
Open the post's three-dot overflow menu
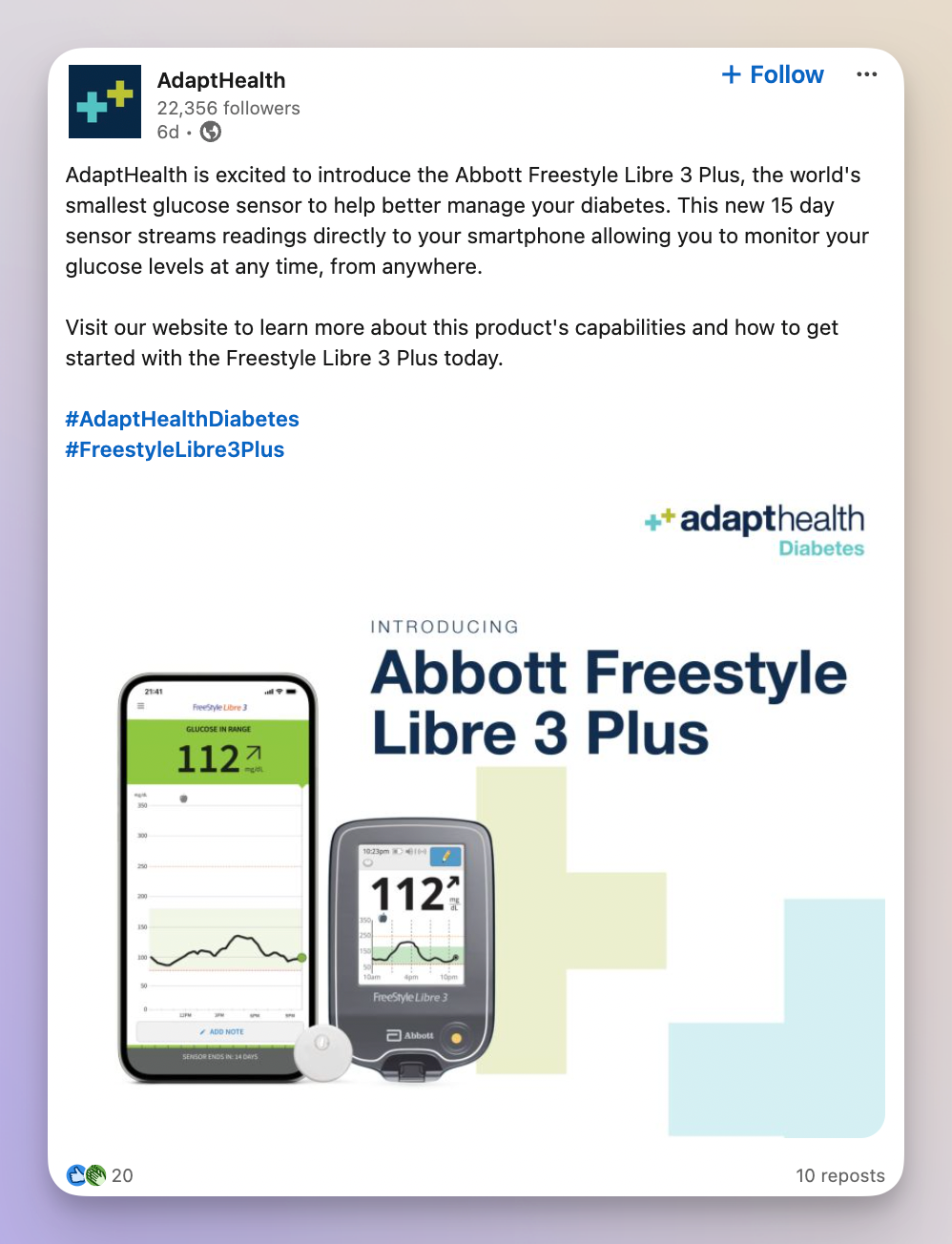pos(866,75)
